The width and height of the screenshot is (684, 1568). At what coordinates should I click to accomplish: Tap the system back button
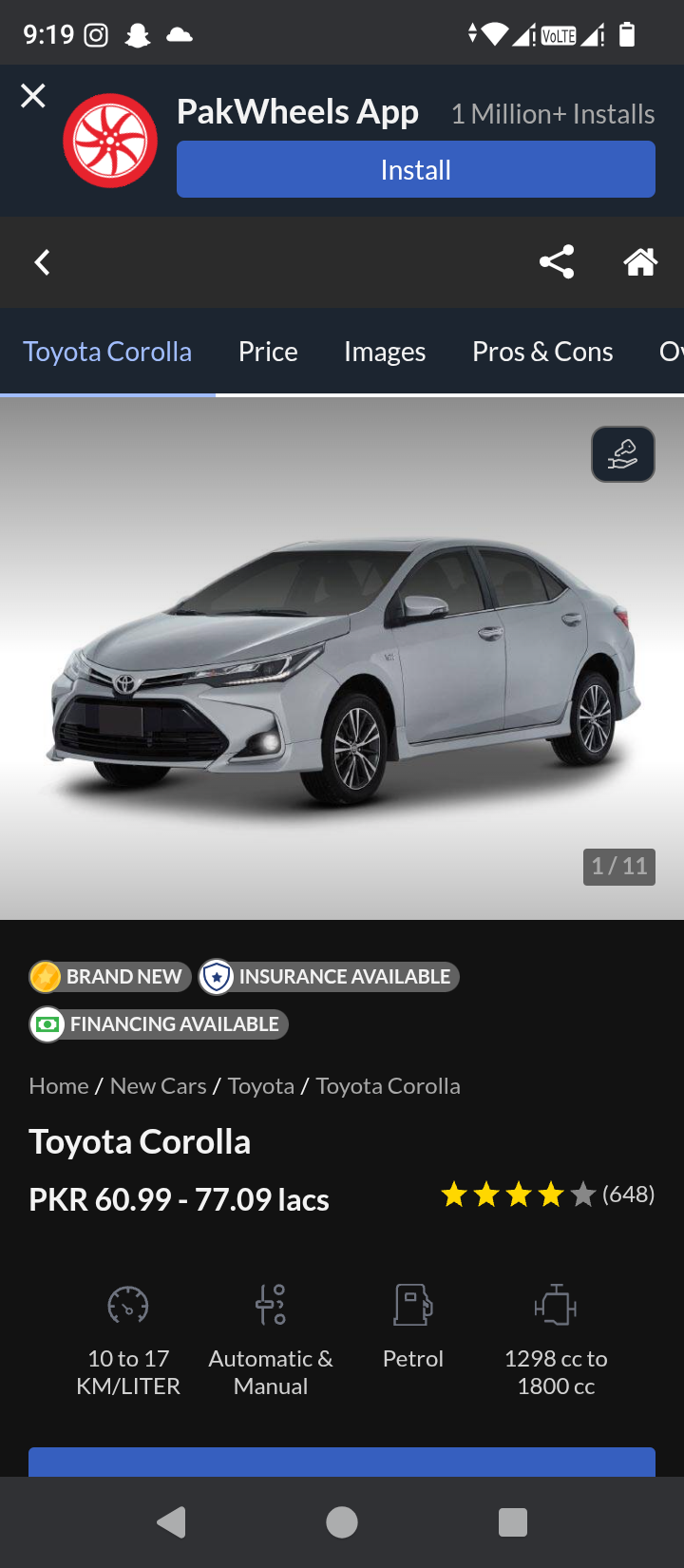pyautogui.click(x=171, y=1522)
